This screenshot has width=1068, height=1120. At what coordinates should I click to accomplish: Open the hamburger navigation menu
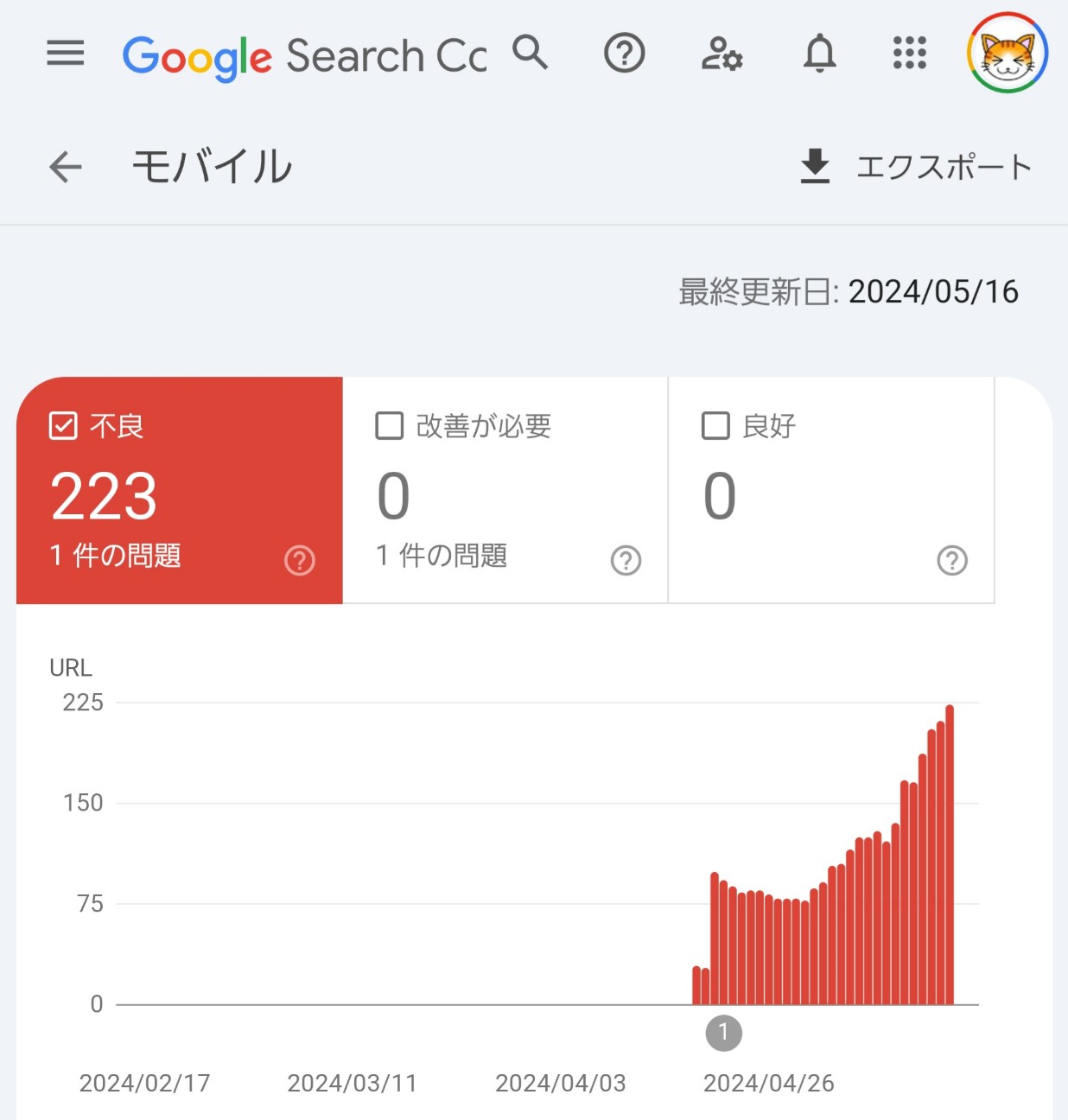[x=66, y=54]
